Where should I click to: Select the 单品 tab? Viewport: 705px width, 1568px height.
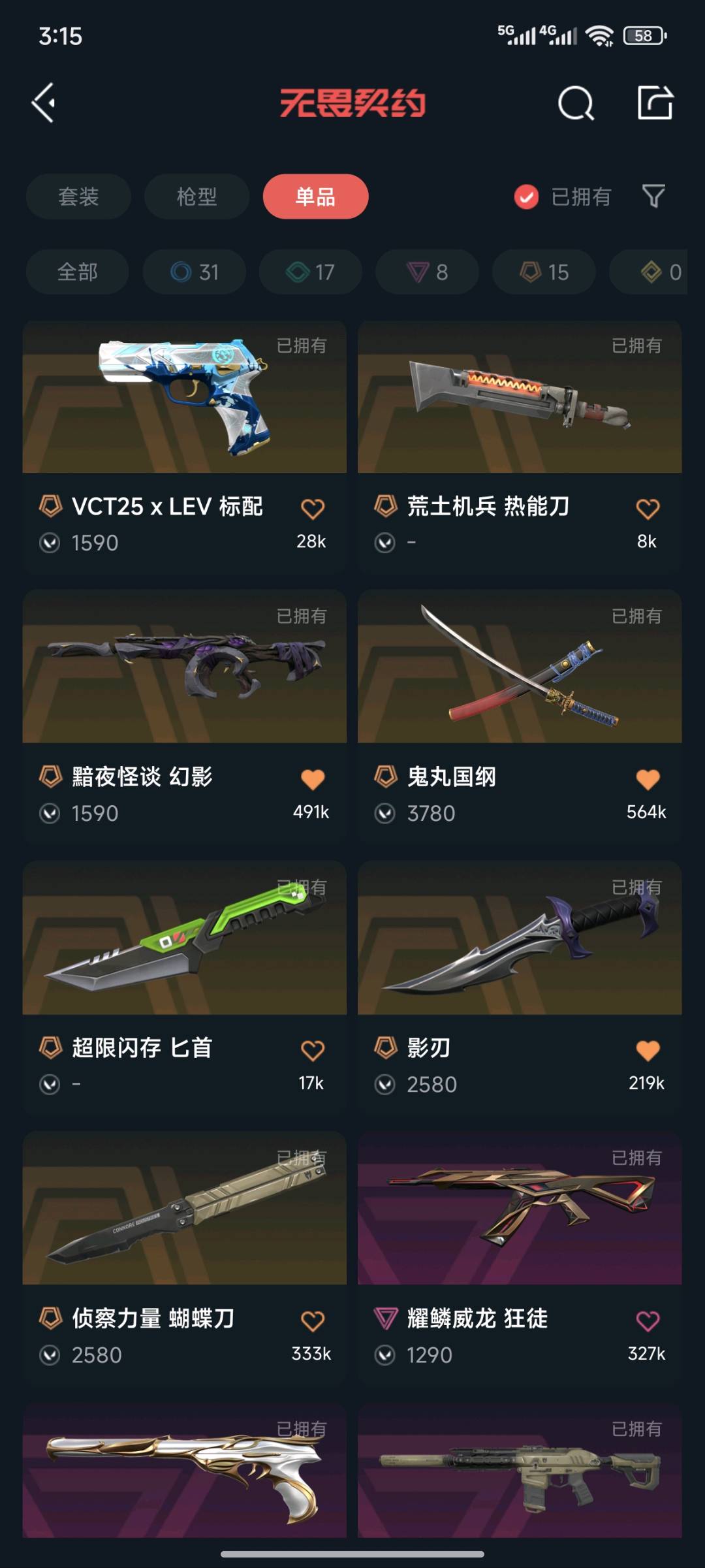pyautogui.click(x=315, y=197)
